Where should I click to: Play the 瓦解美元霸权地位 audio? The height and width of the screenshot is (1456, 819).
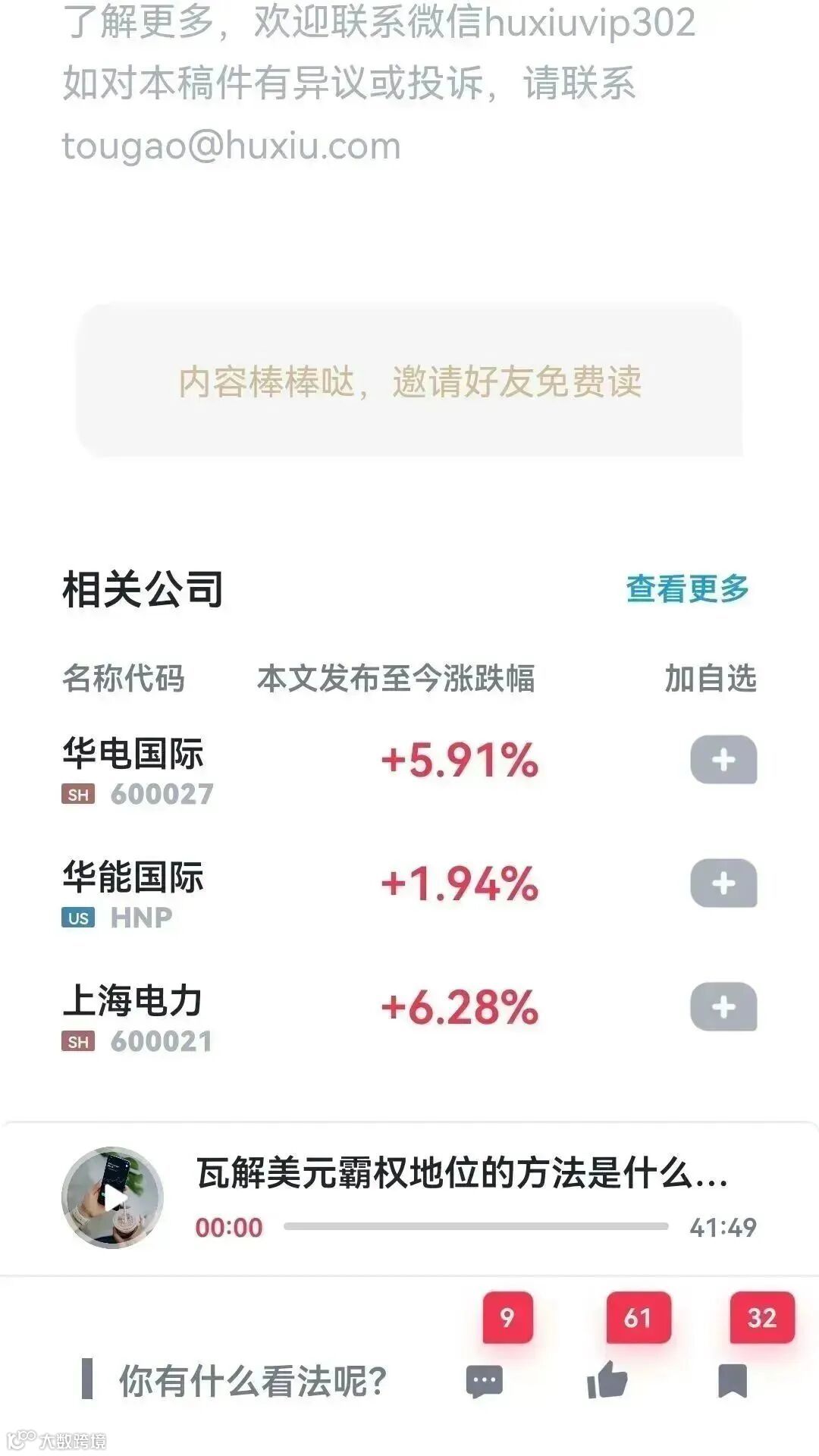pyautogui.click(x=113, y=1197)
